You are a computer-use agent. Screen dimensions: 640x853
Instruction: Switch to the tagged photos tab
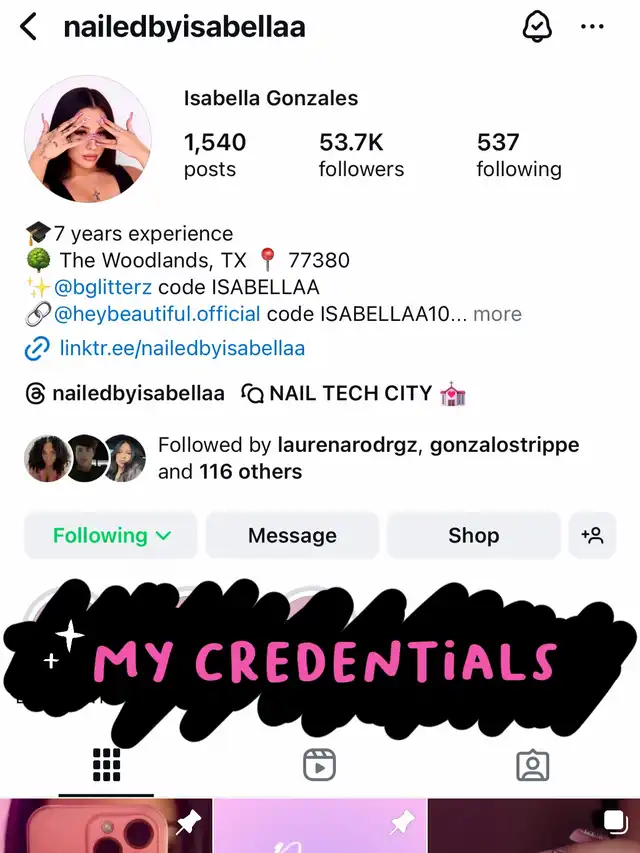532,765
